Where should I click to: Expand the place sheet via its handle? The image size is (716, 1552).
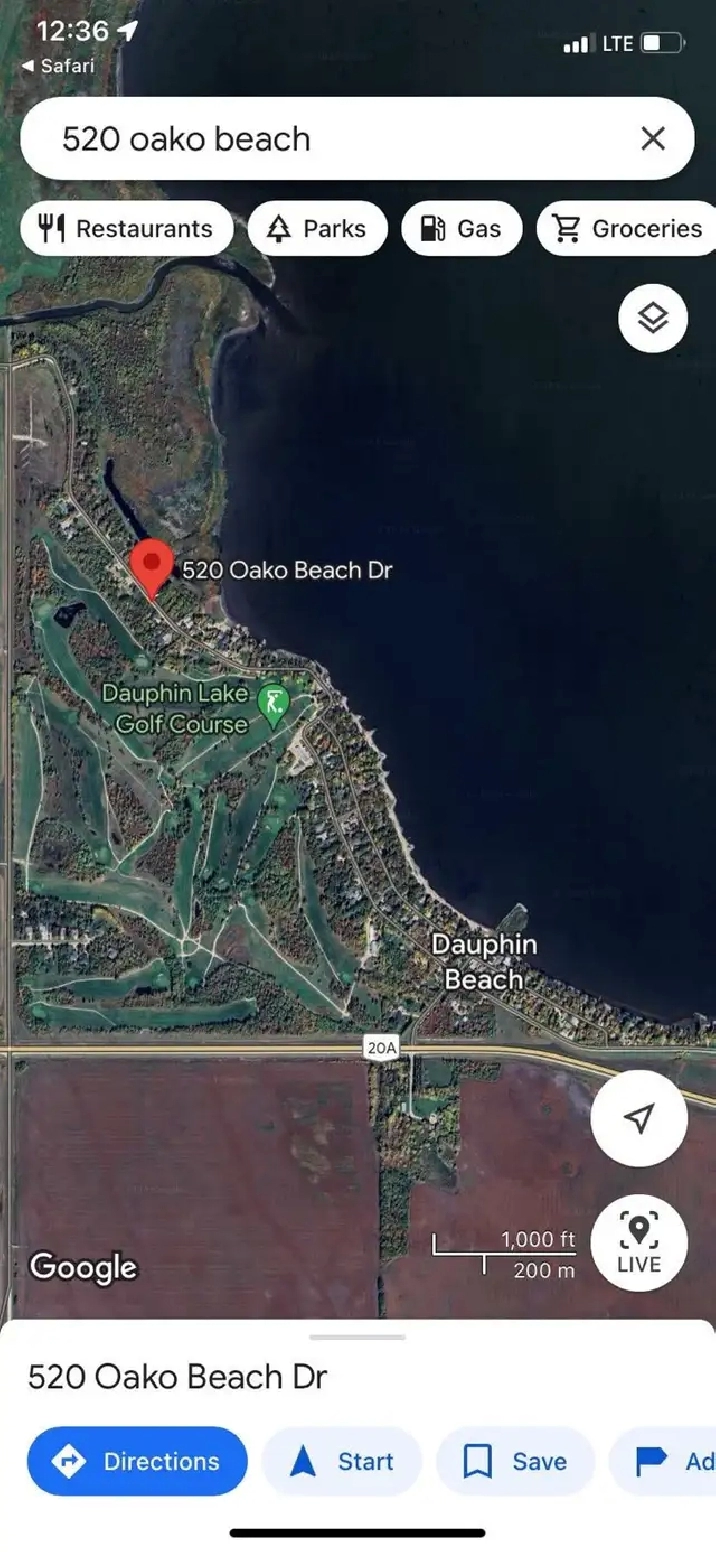(x=358, y=1337)
